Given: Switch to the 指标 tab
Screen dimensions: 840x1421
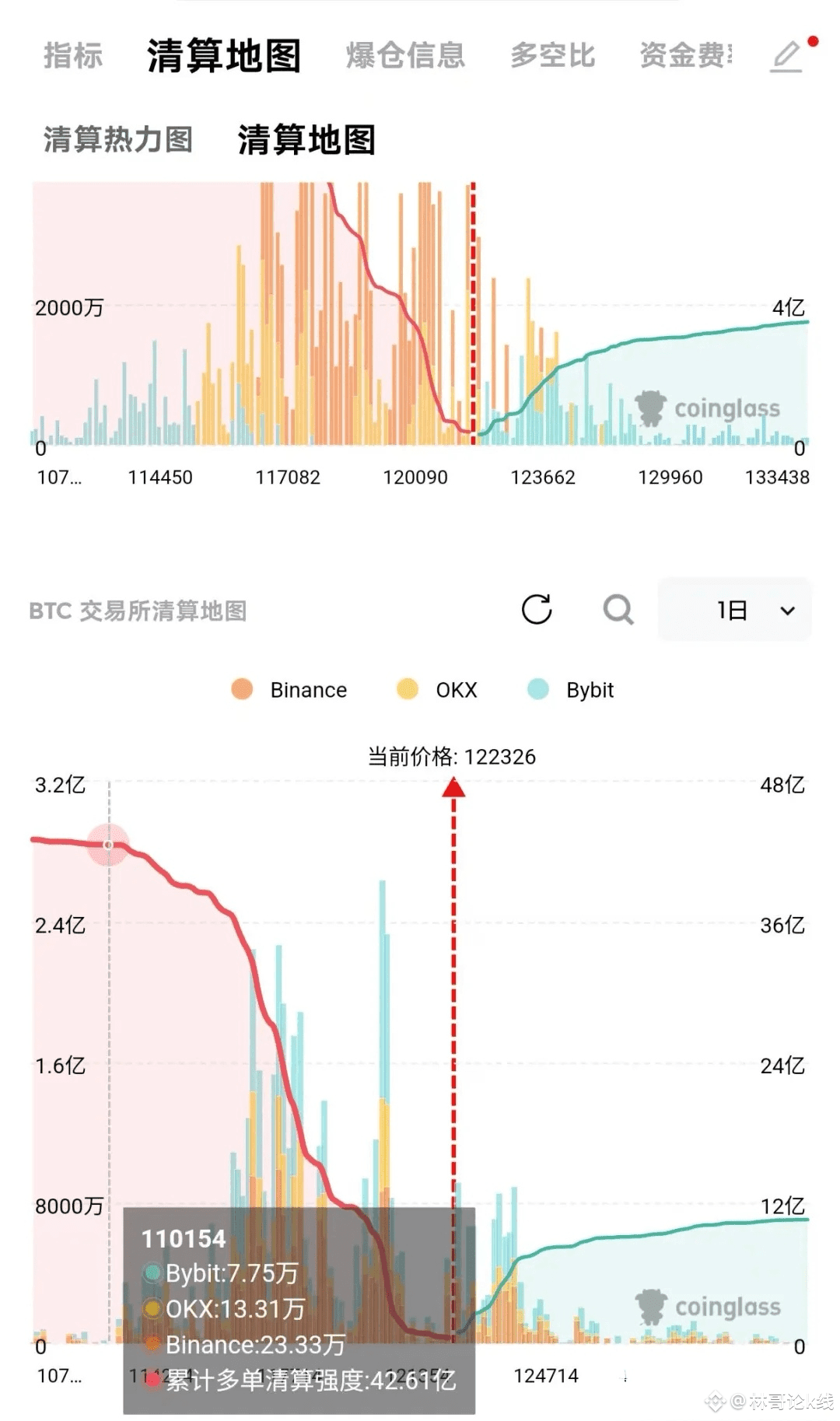Looking at the screenshot, I should (73, 56).
